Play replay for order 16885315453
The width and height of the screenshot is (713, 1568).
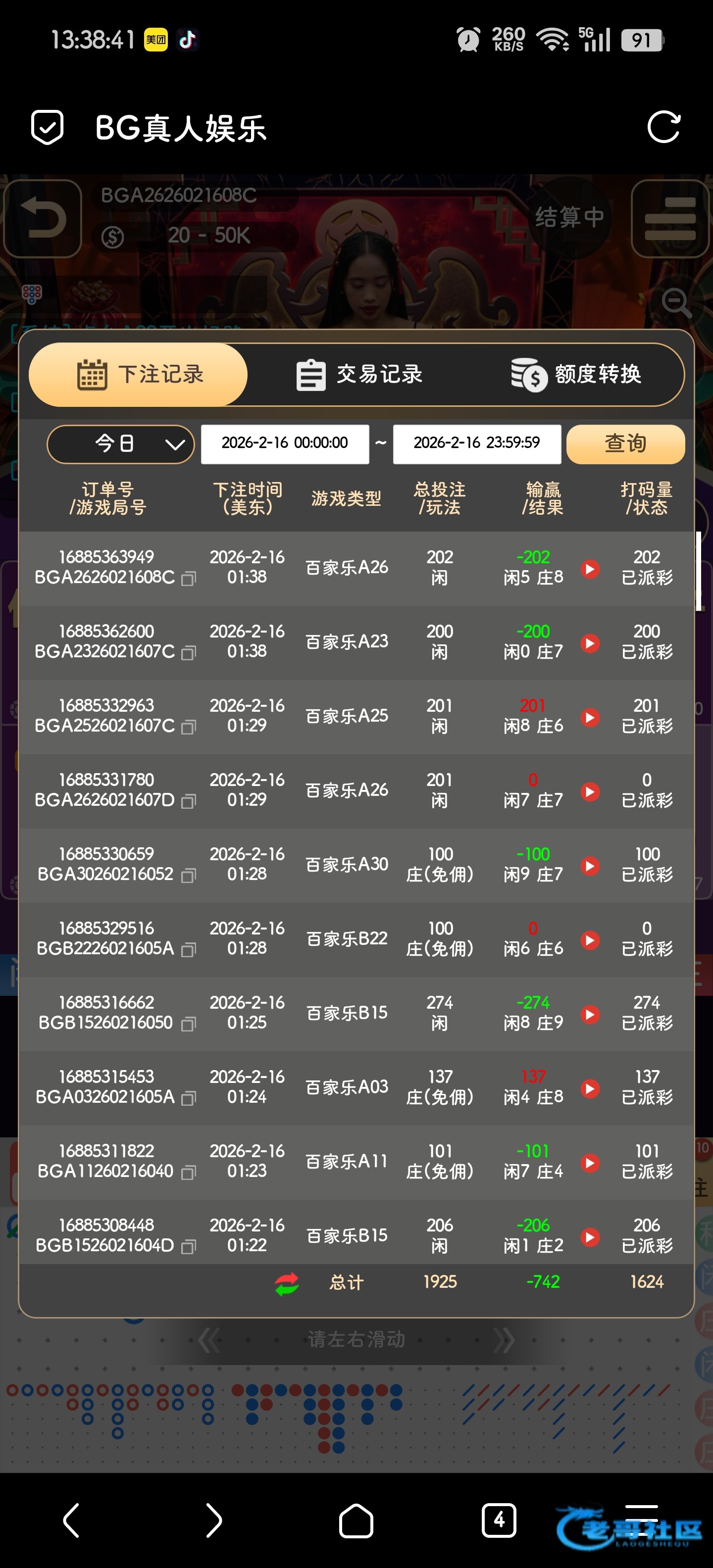[589, 1088]
